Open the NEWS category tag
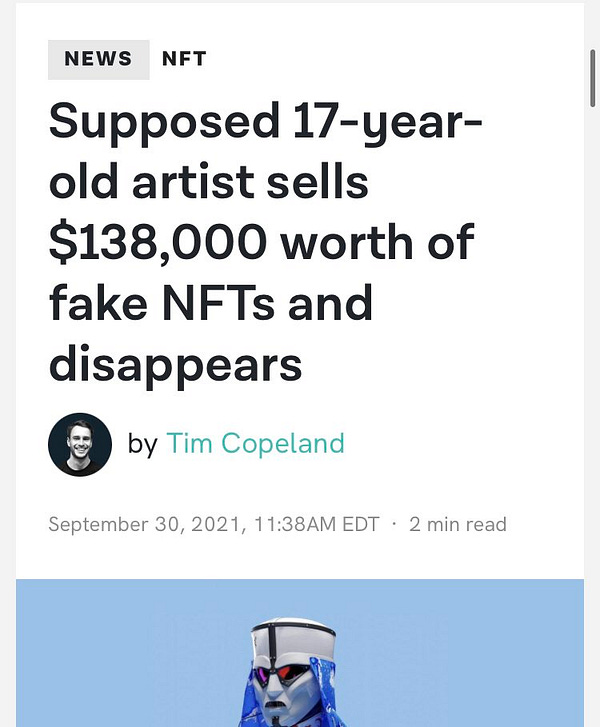600x727 pixels. 98,59
